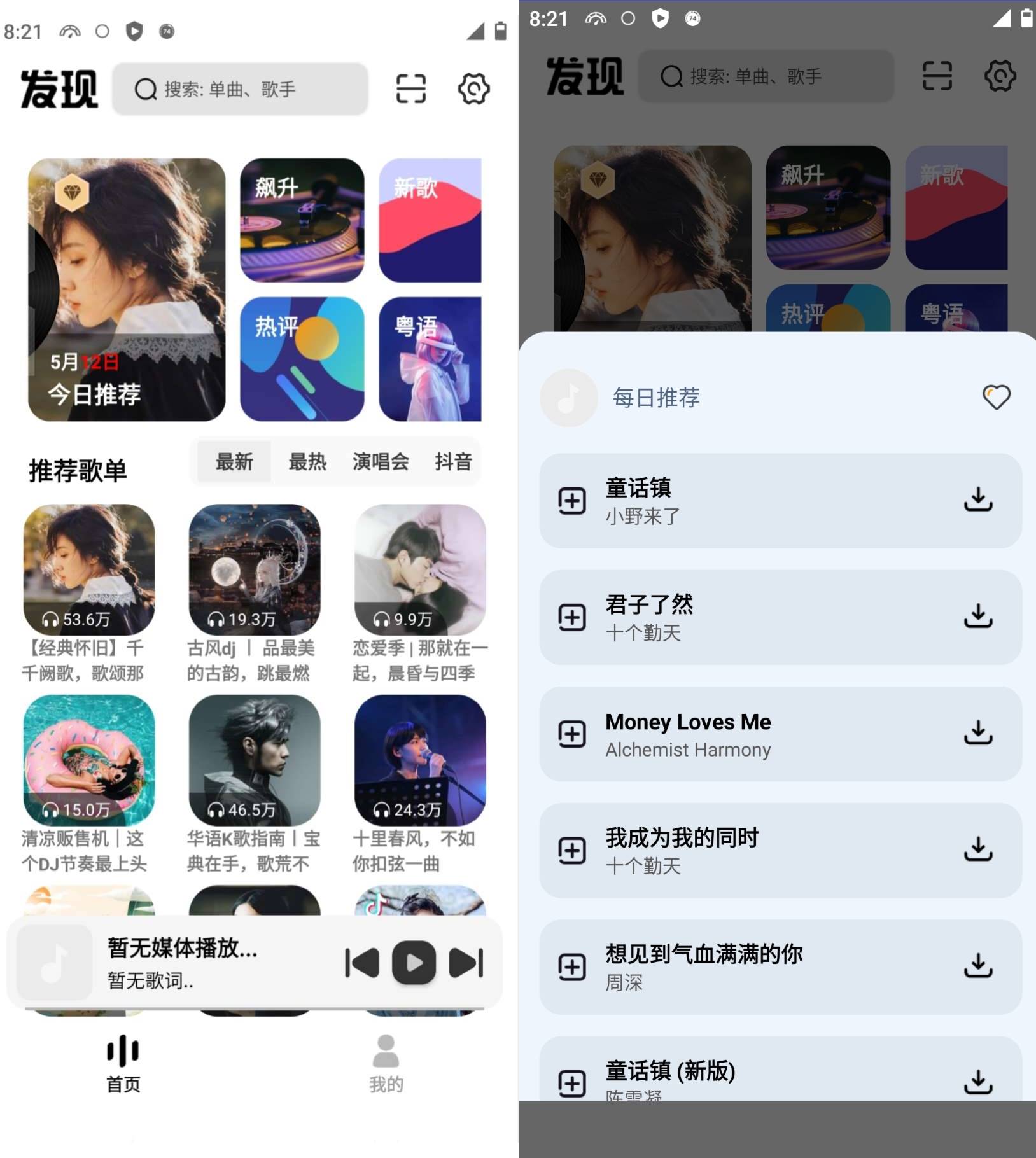The width and height of the screenshot is (1036, 1158).
Task: Download 想见到气血满满的你 by 周深
Action: click(978, 966)
